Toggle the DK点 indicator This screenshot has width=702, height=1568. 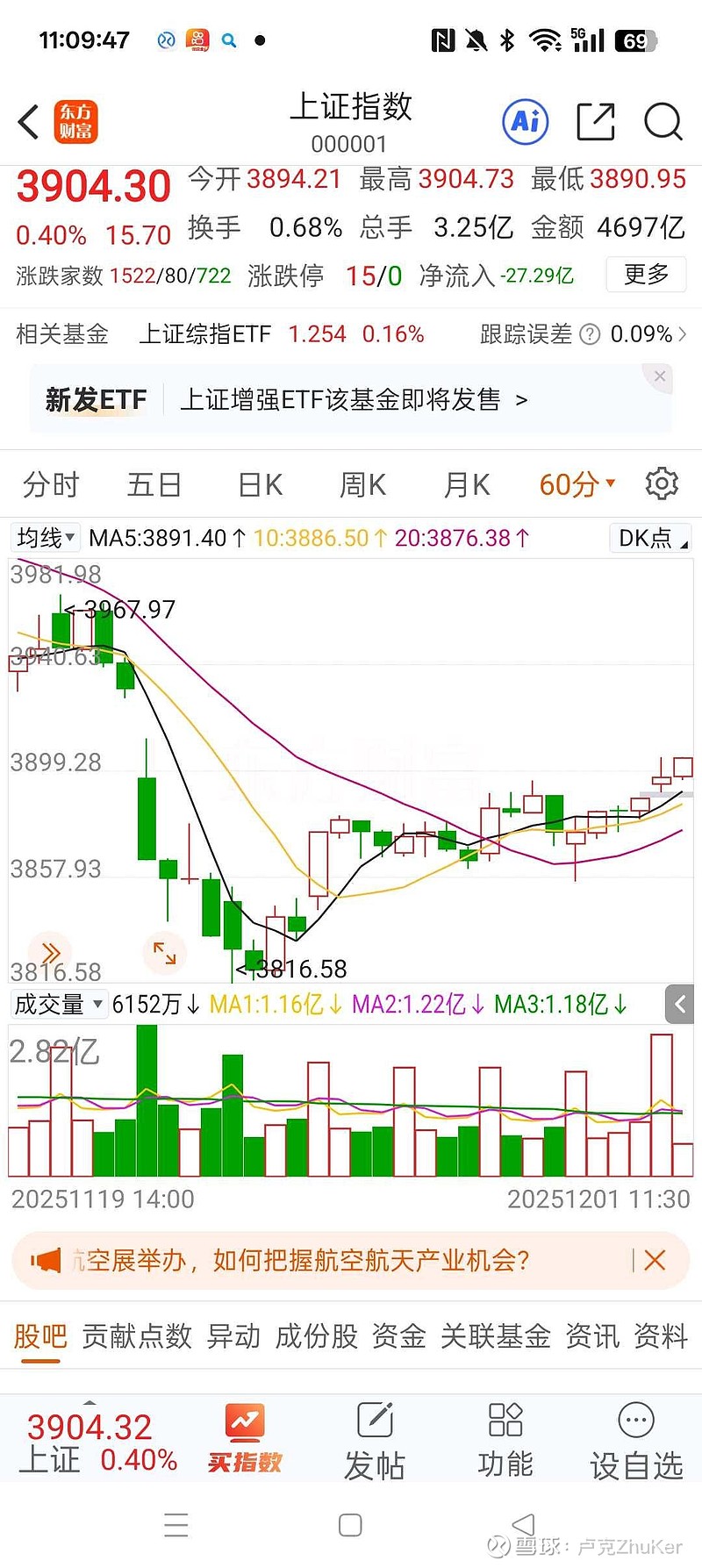click(651, 538)
